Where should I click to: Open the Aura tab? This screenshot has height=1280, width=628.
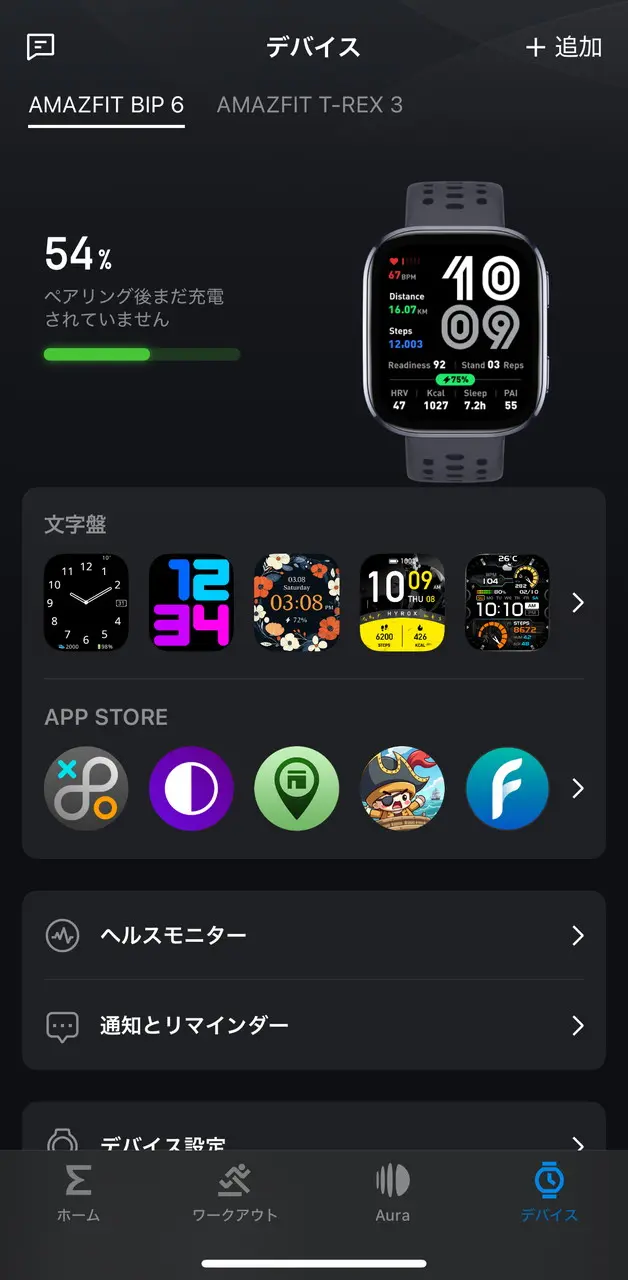click(x=392, y=1193)
